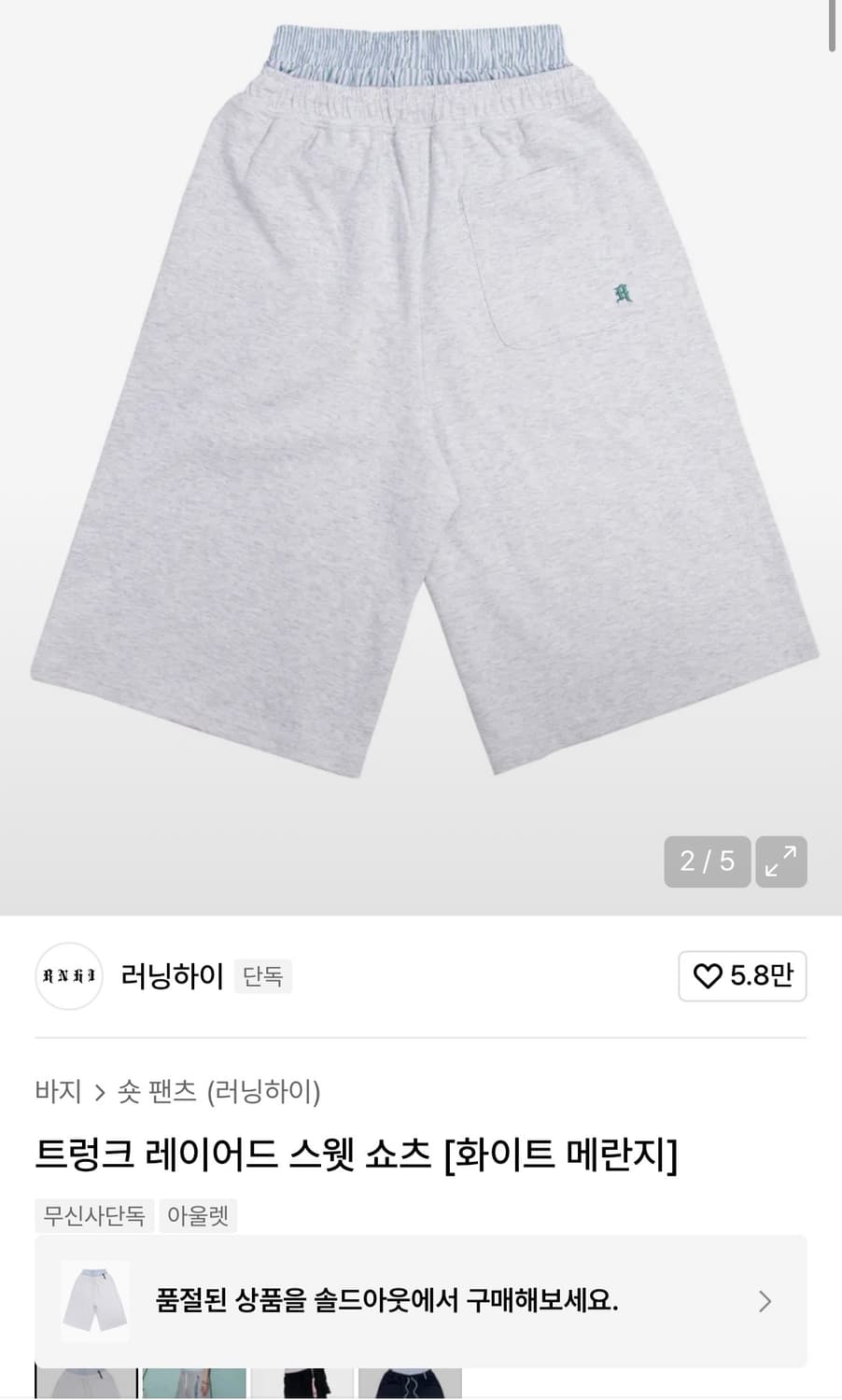Open the 러닝하이 circular brand logo
Image resolution: width=842 pixels, height=1400 pixels.
[x=68, y=976]
